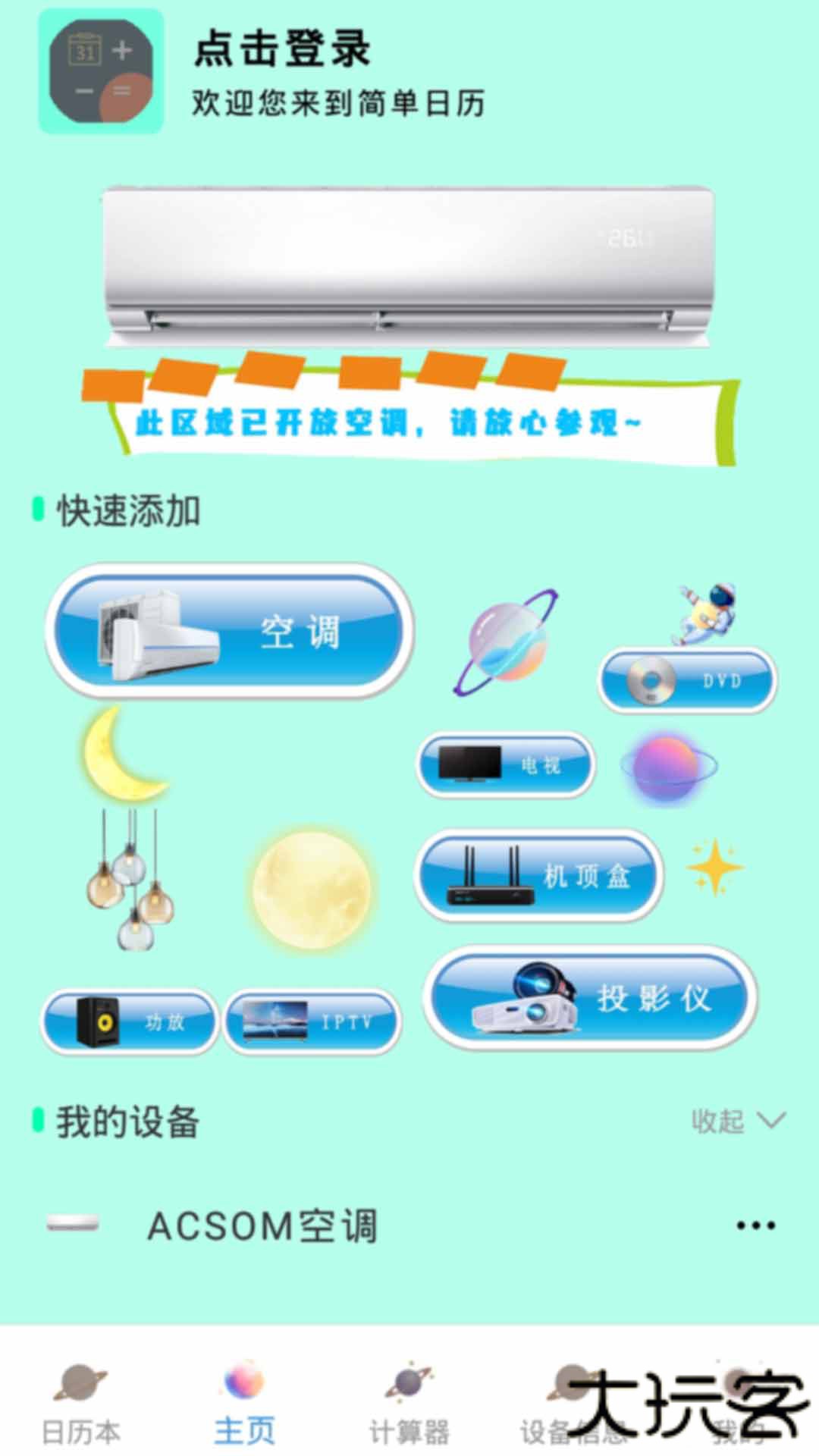Select the air conditioner banner image
The image size is (819, 1456).
point(409,262)
